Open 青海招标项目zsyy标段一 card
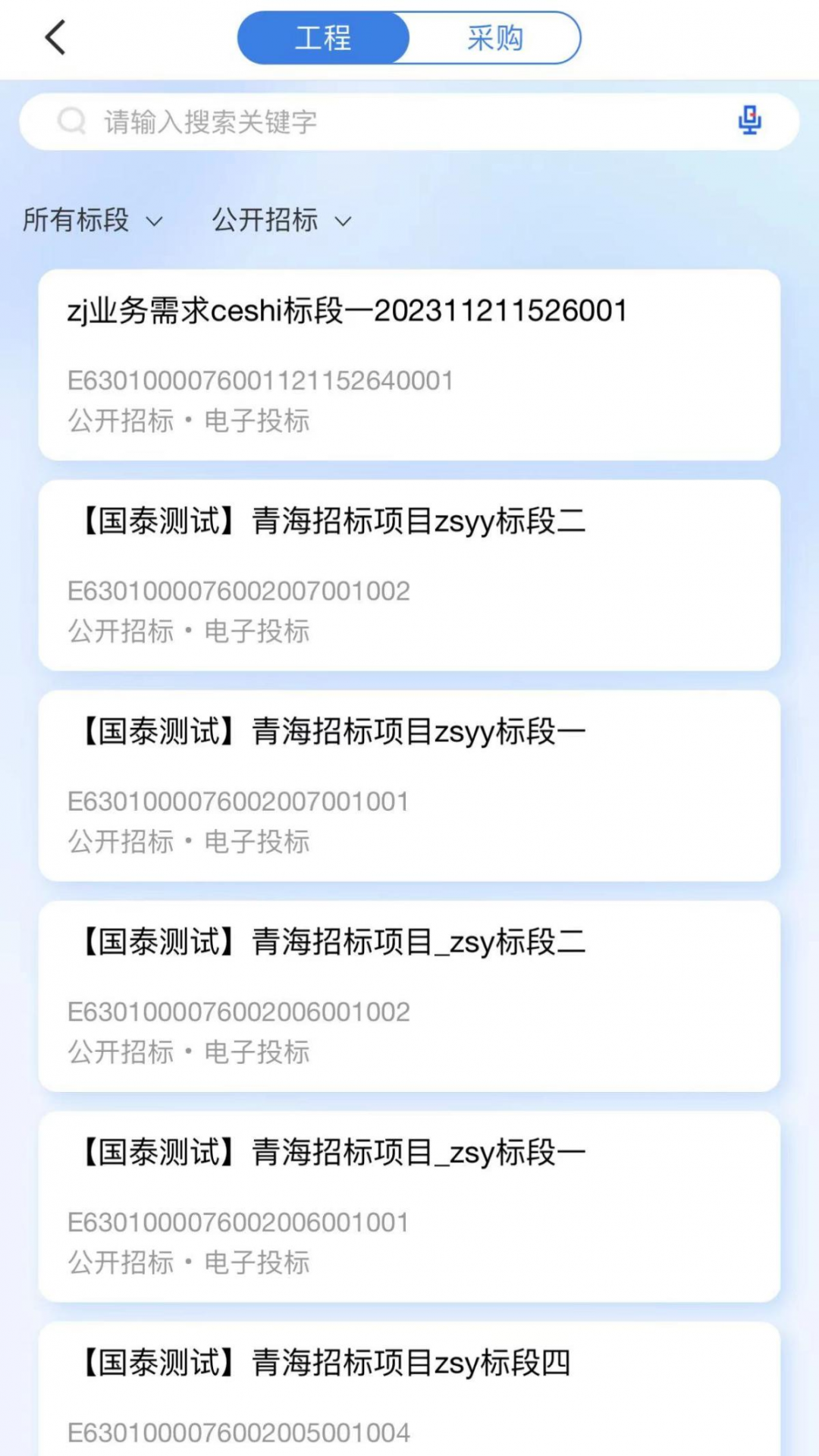 point(409,785)
